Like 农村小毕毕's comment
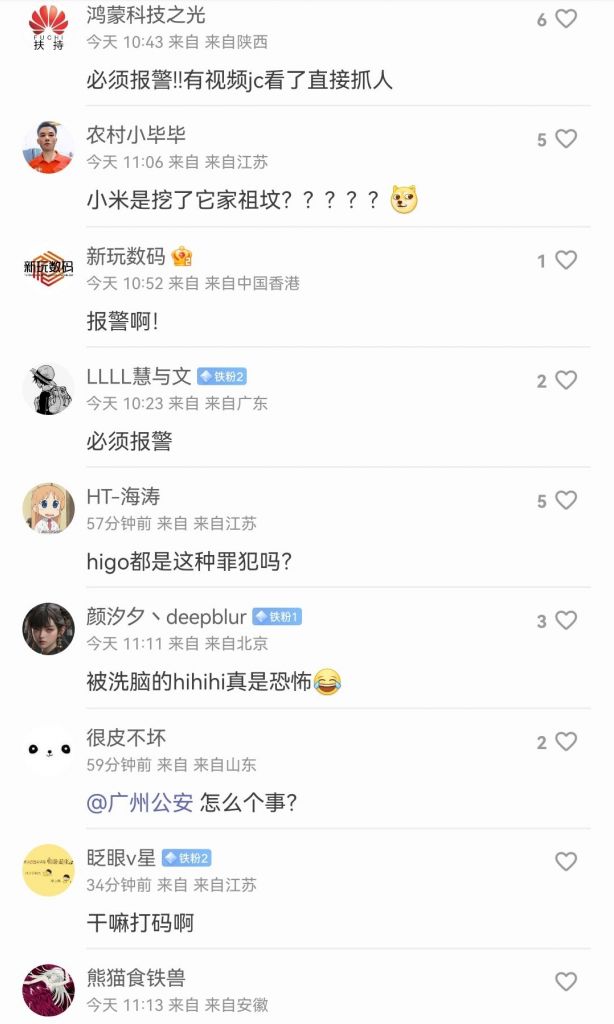The height and width of the screenshot is (1024, 614). (566, 140)
